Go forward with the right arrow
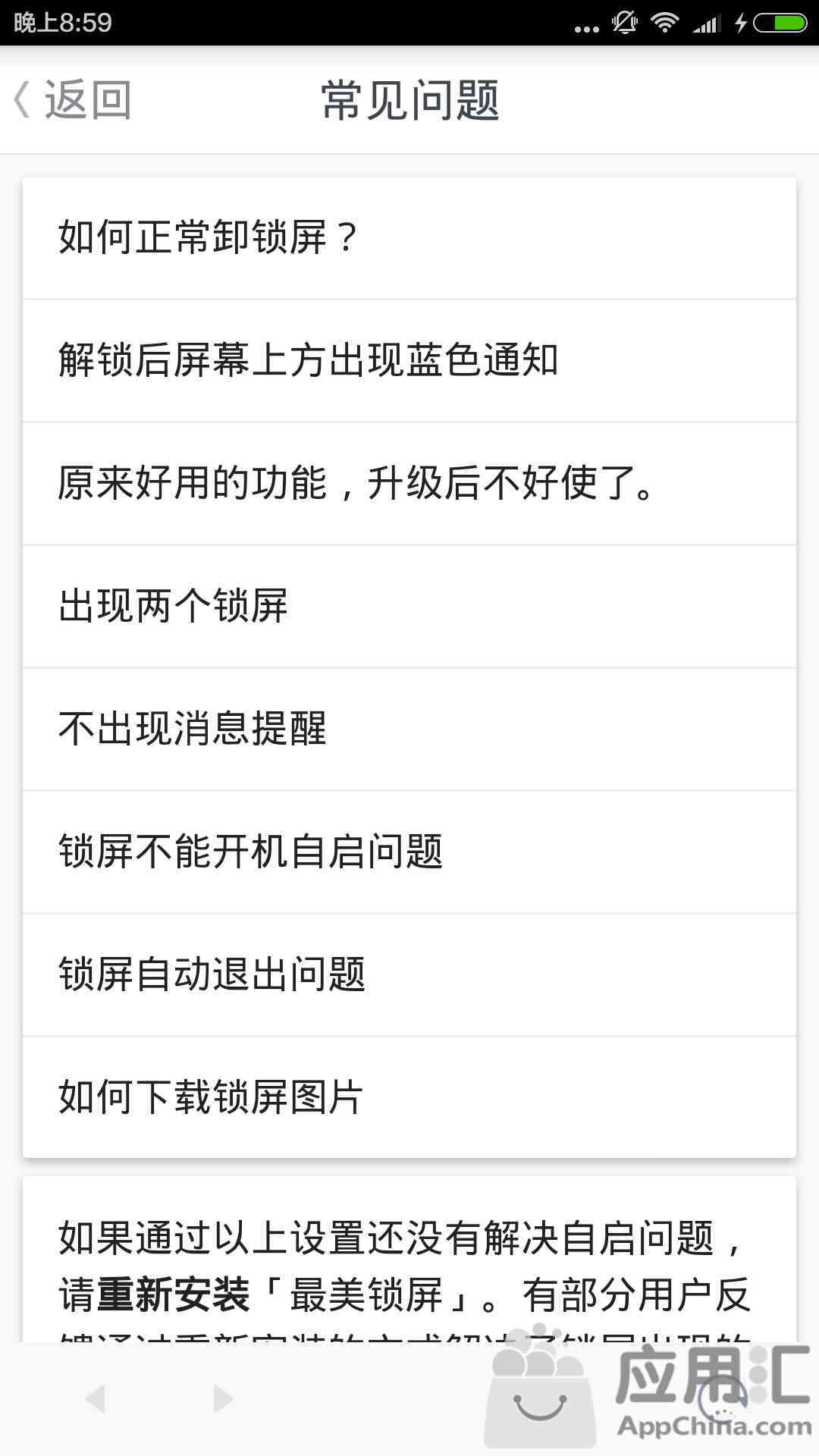The height and width of the screenshot is (1456, 819). (x=222, y=1398)
